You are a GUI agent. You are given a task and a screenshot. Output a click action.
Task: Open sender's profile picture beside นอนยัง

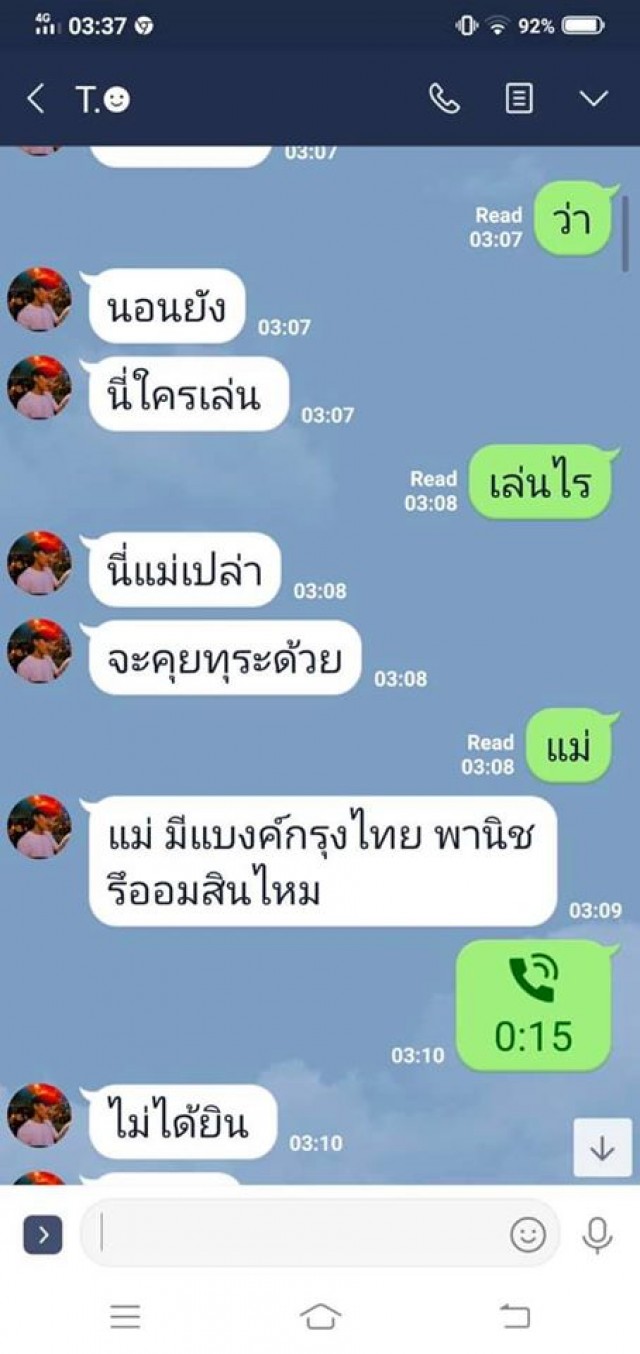[39, 299]
